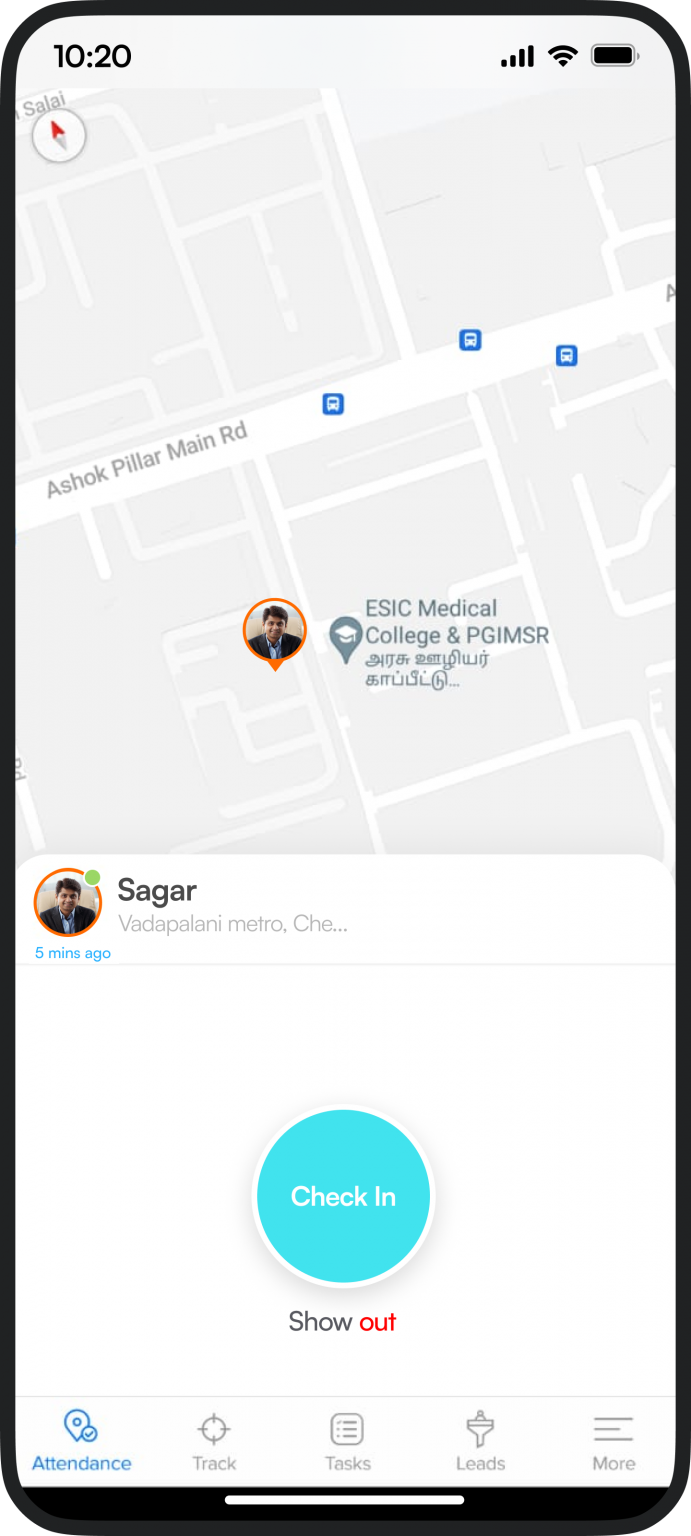The width and height of the screenshot is (691, 1536).
Task: Tap the compass to reorient the map
Action: pos(59,136)
